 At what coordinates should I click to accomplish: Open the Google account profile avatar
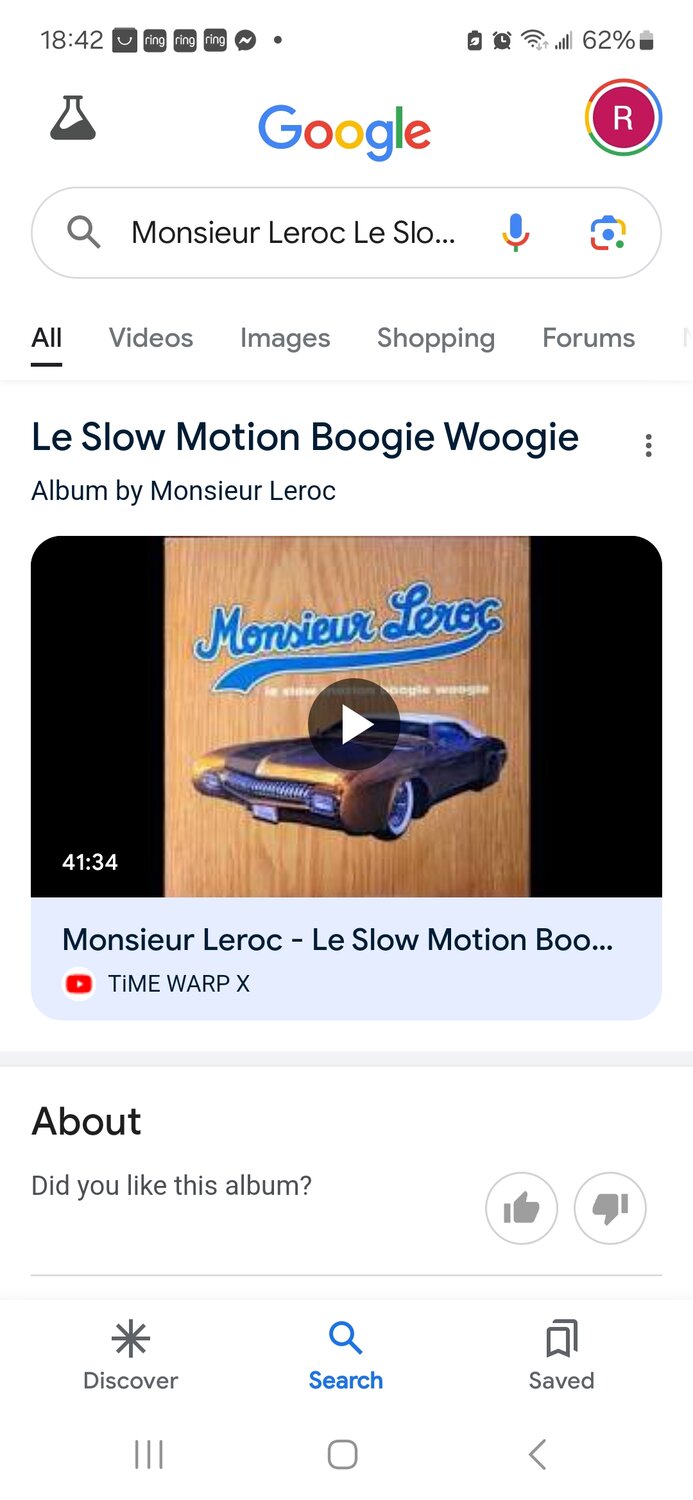click(622, 118)
